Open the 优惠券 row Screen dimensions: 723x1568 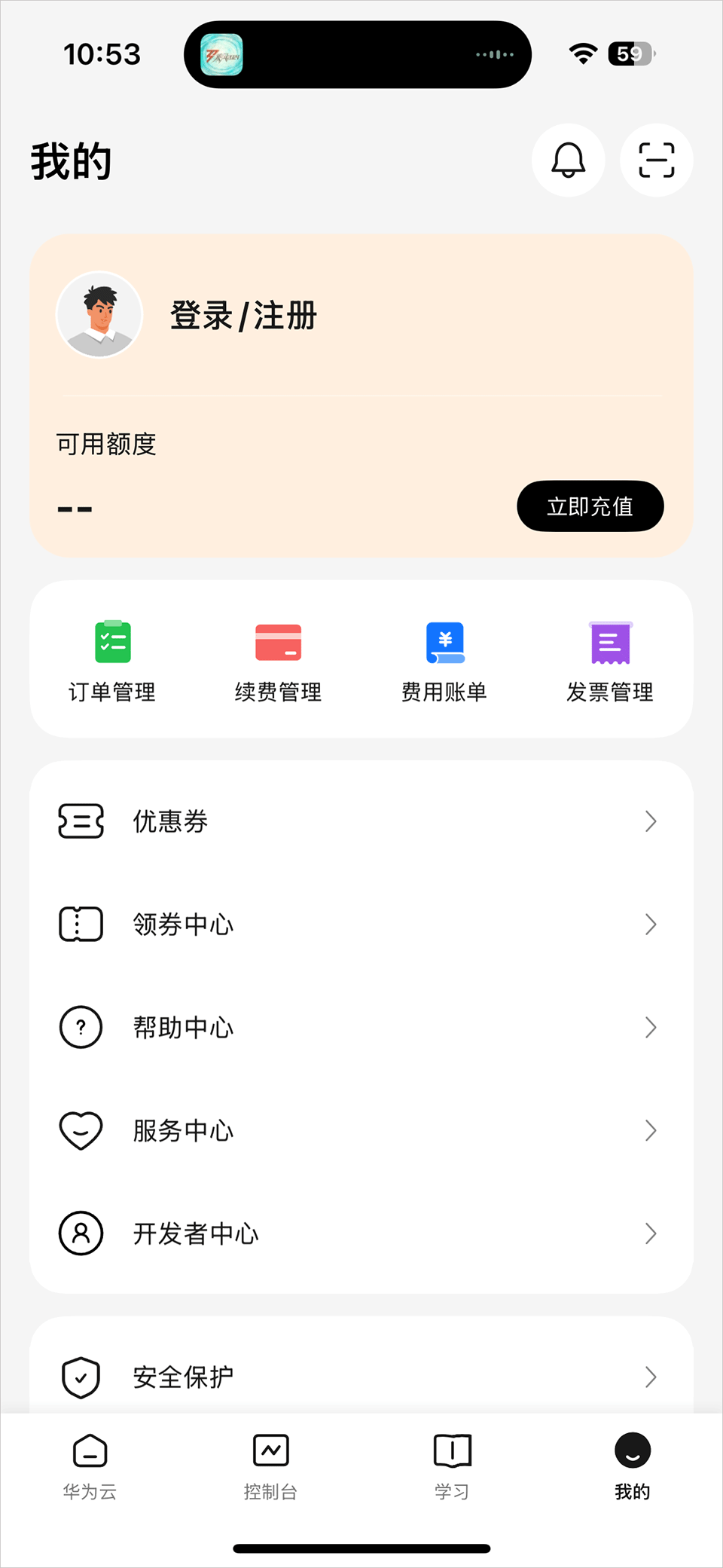tap(361, 821)
